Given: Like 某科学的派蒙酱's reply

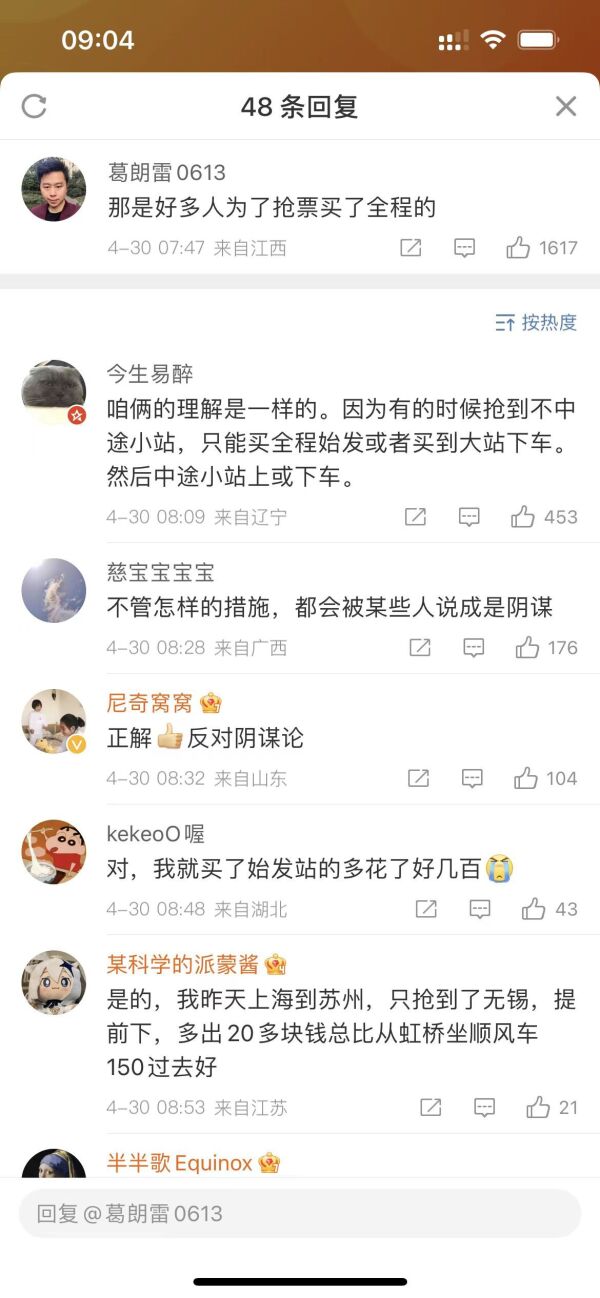Looking at the screenshot, I should [x=538, y=1107].
